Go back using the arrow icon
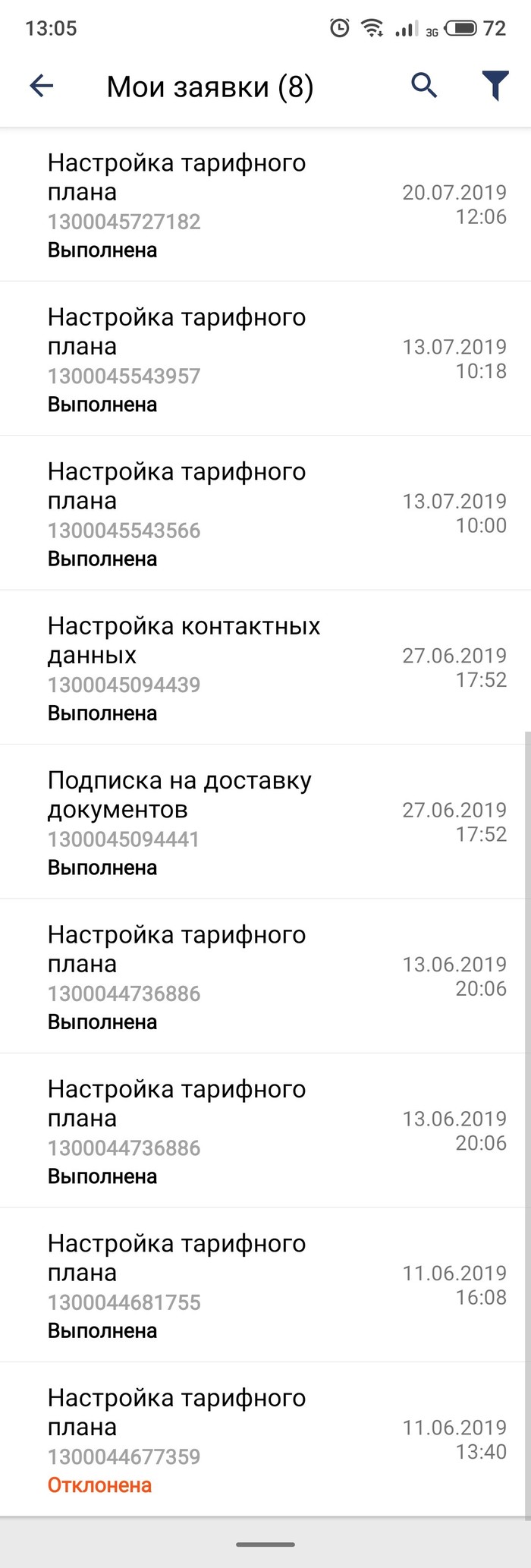The height and width of the screenshot is (1568, 531). pyautogui.click(x=42, y=86)
